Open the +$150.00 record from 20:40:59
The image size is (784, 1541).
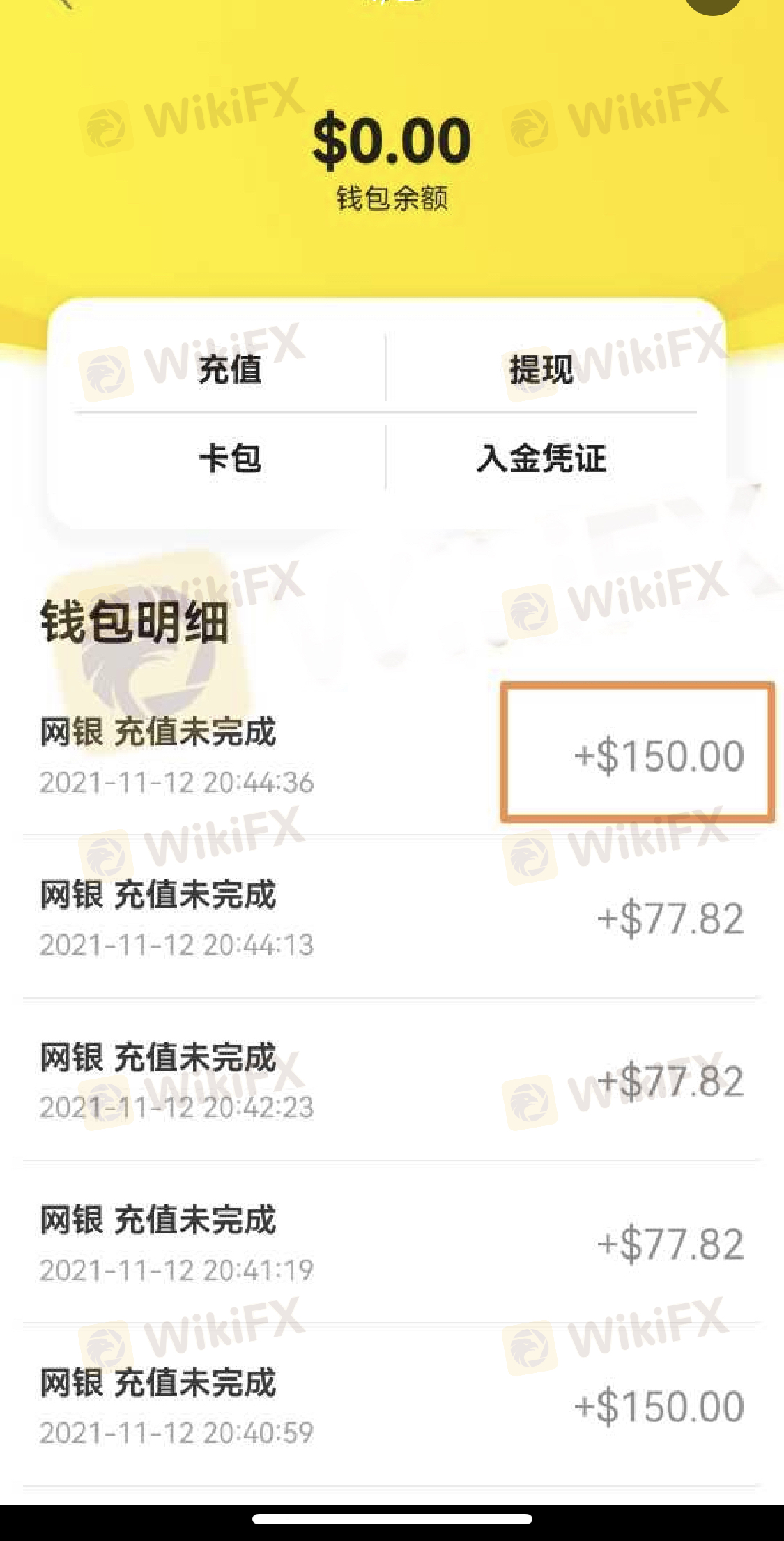coord(392,1405)
